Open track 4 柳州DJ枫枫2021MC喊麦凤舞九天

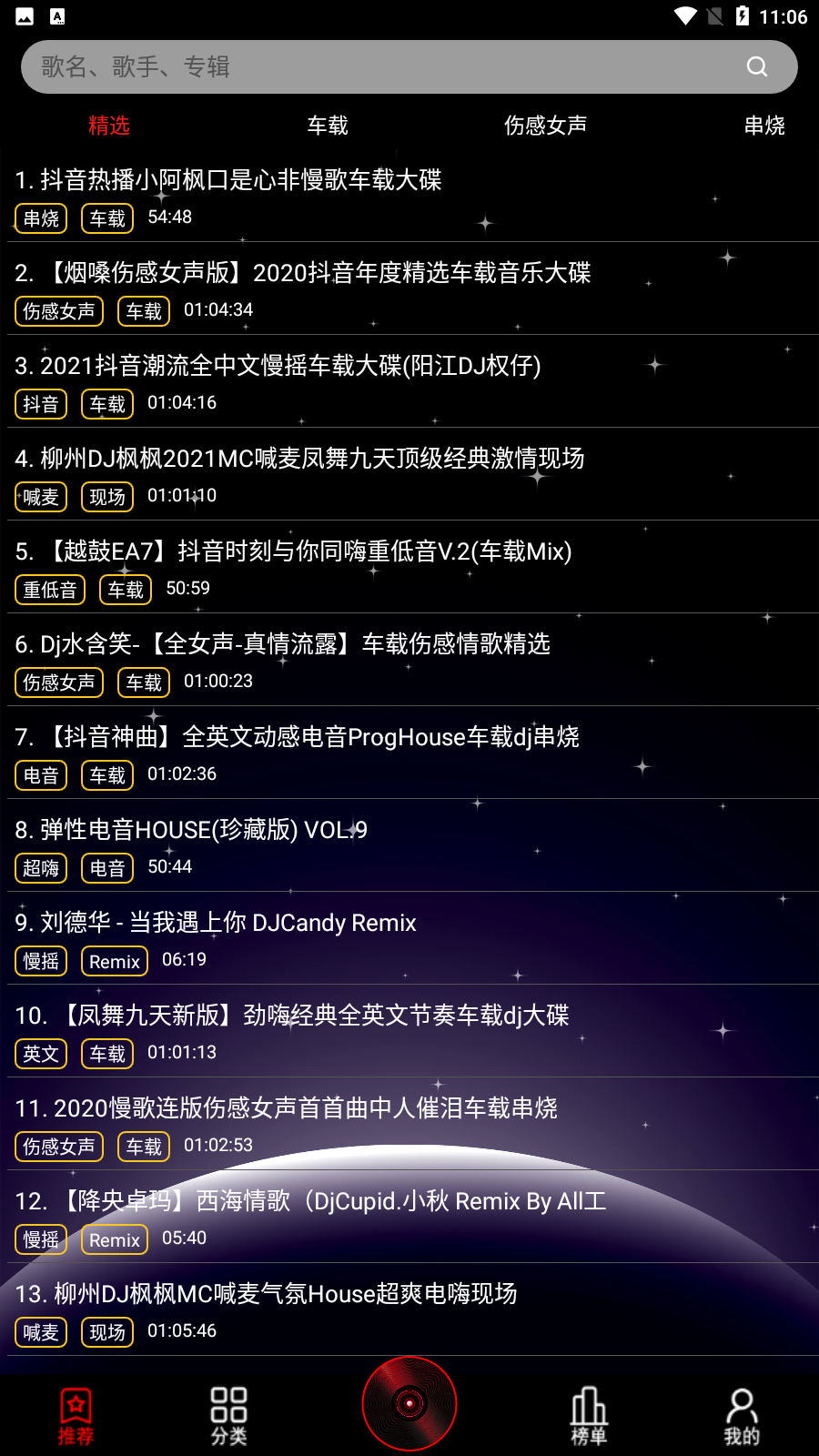pos(409,474)
